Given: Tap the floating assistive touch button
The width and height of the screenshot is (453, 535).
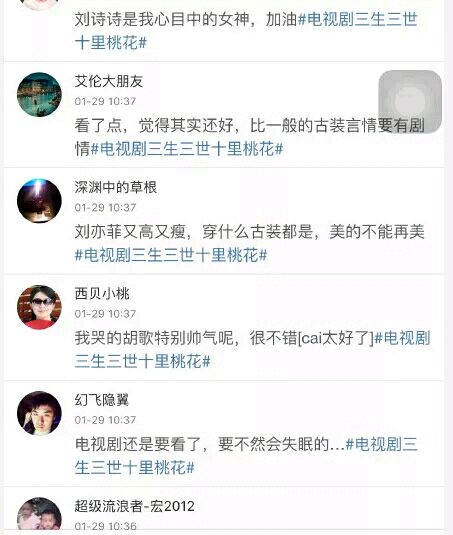Looking at the screenshot, I should 410,102.
